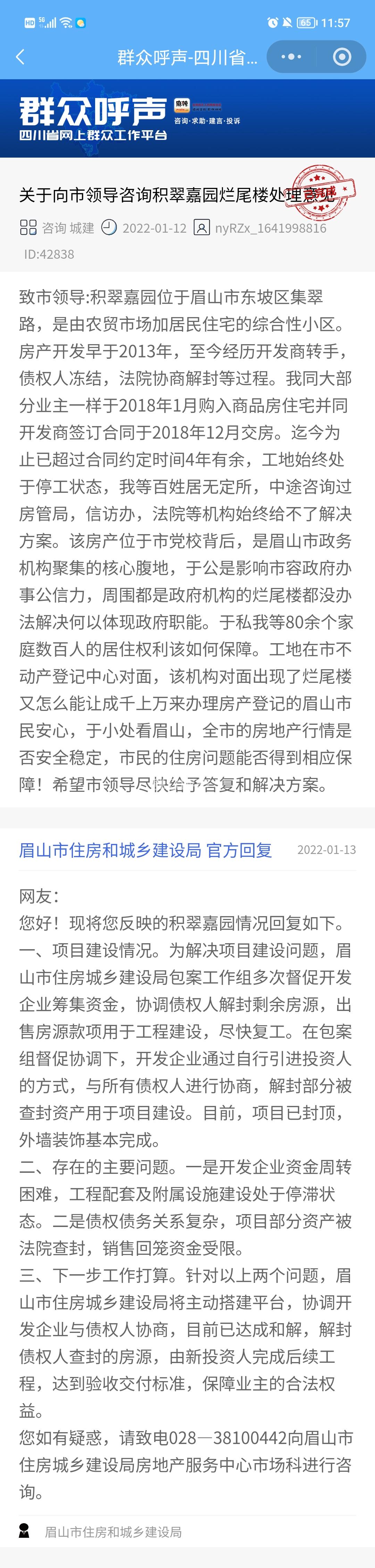Close the mini program with the circle button

point(342,57)
